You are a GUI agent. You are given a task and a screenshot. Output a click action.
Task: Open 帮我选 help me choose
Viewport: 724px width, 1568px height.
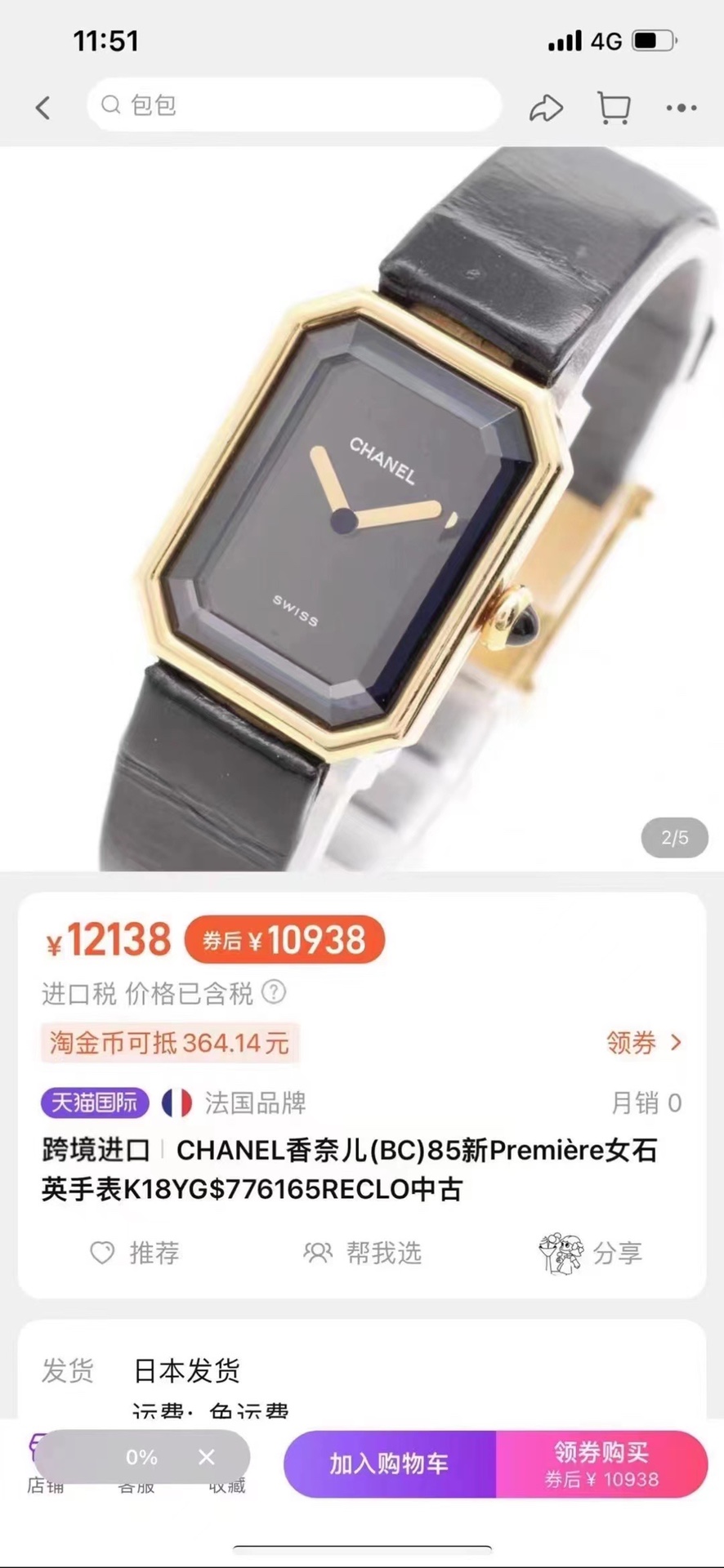click(363, 1253)
